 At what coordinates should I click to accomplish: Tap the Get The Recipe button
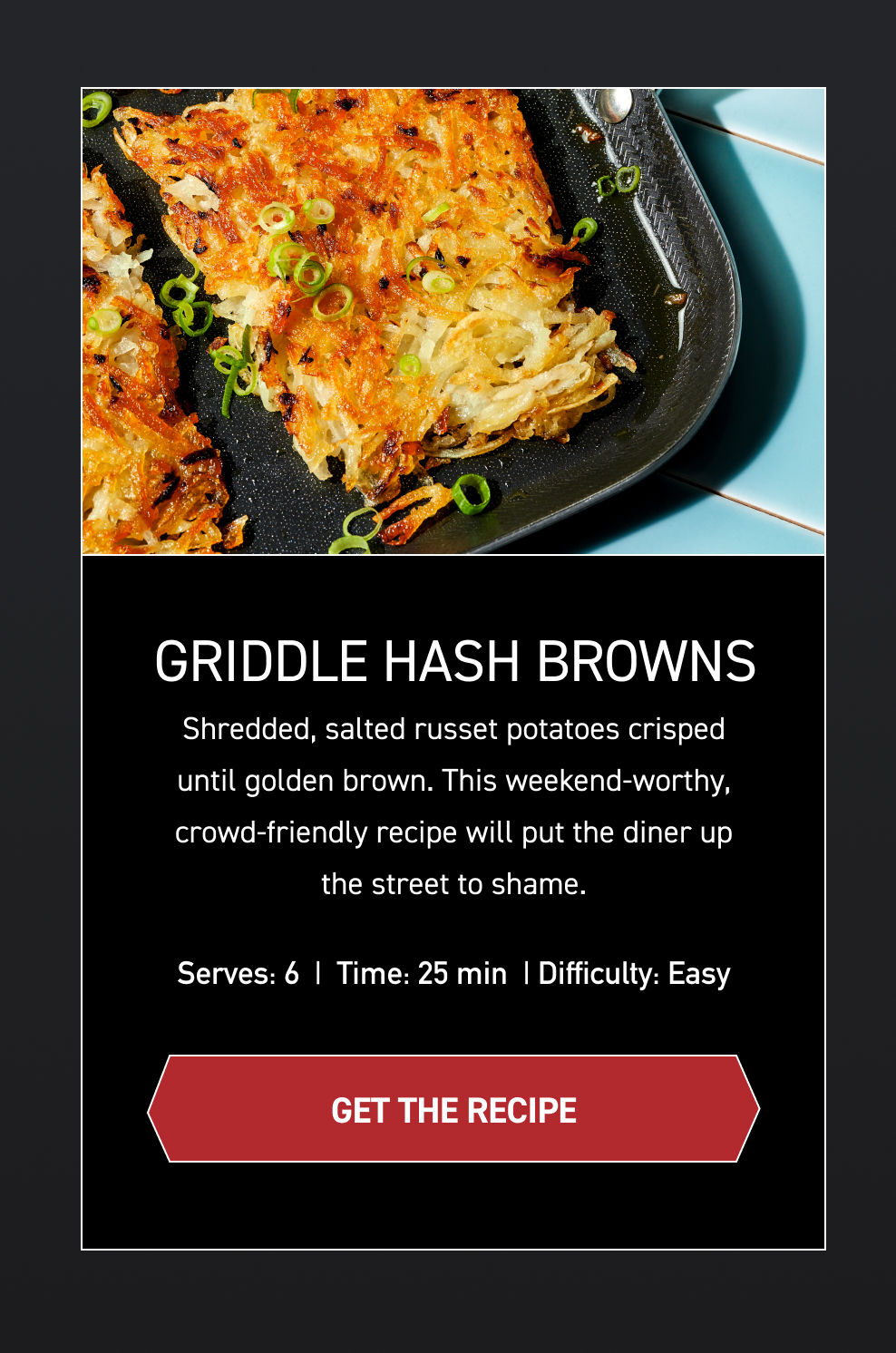pos(453,1109)
